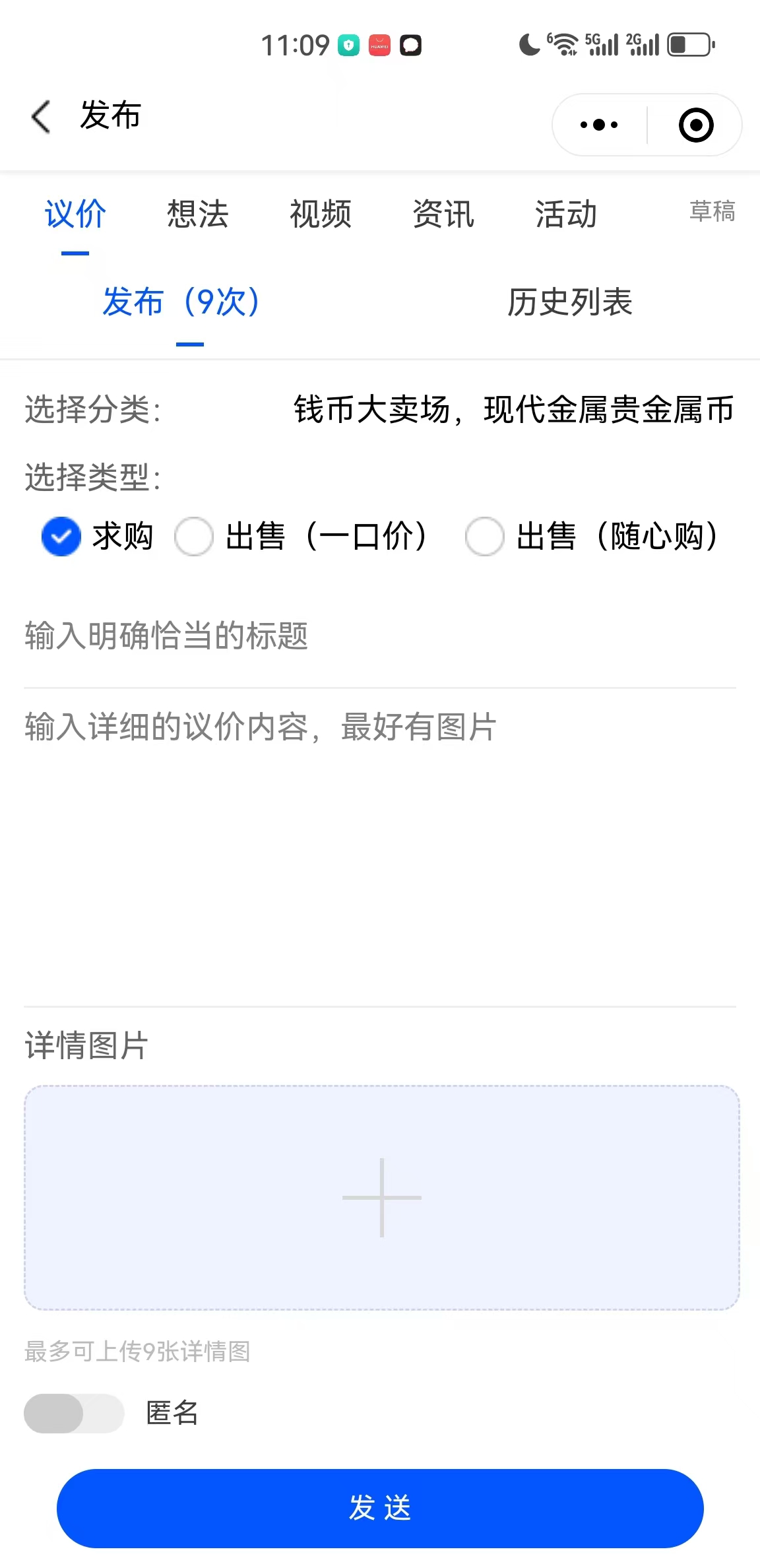Close the mini program with the circle icon
Screen dimensions: 760x1568
pyautogui.click(x=696, y=125)
